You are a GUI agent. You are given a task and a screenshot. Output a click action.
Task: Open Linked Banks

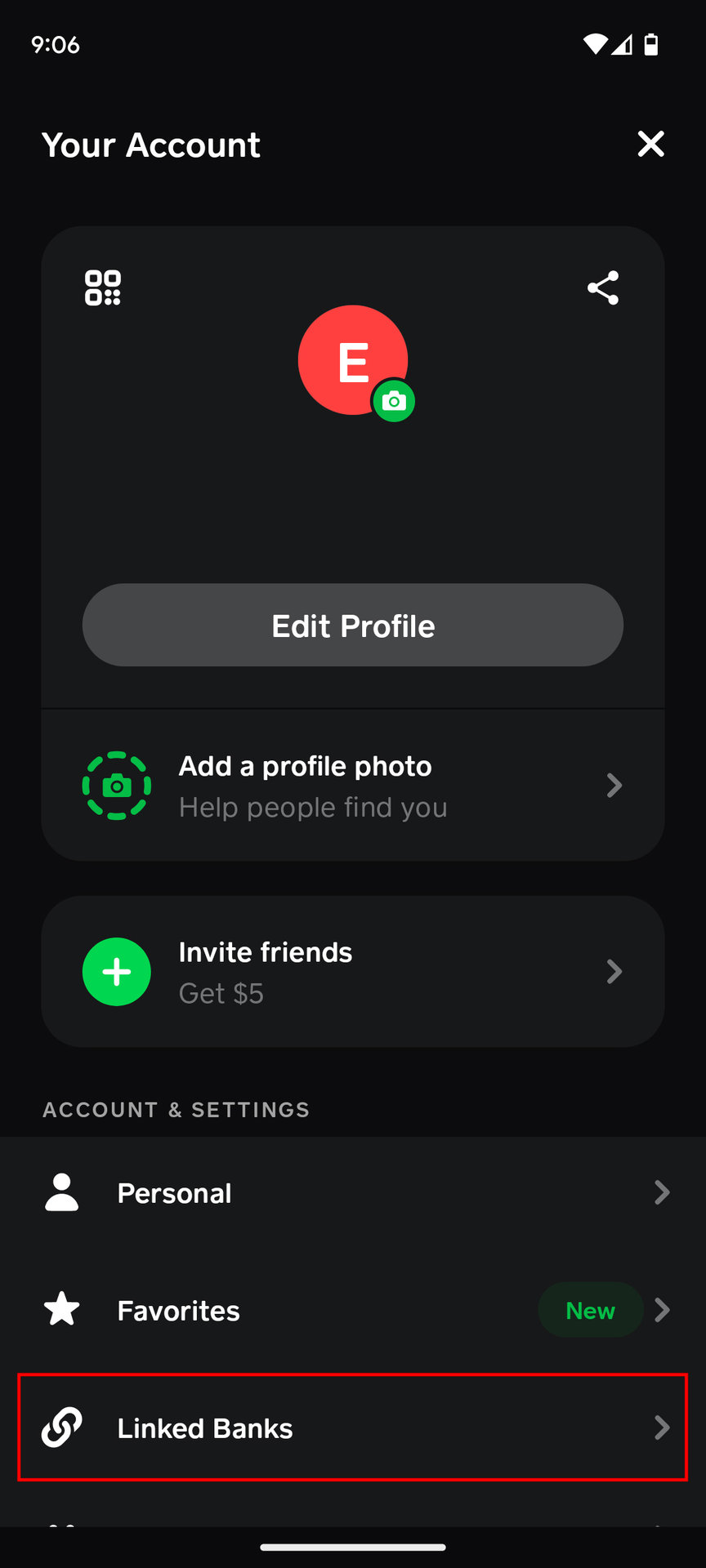click(x=353, y=1428)
